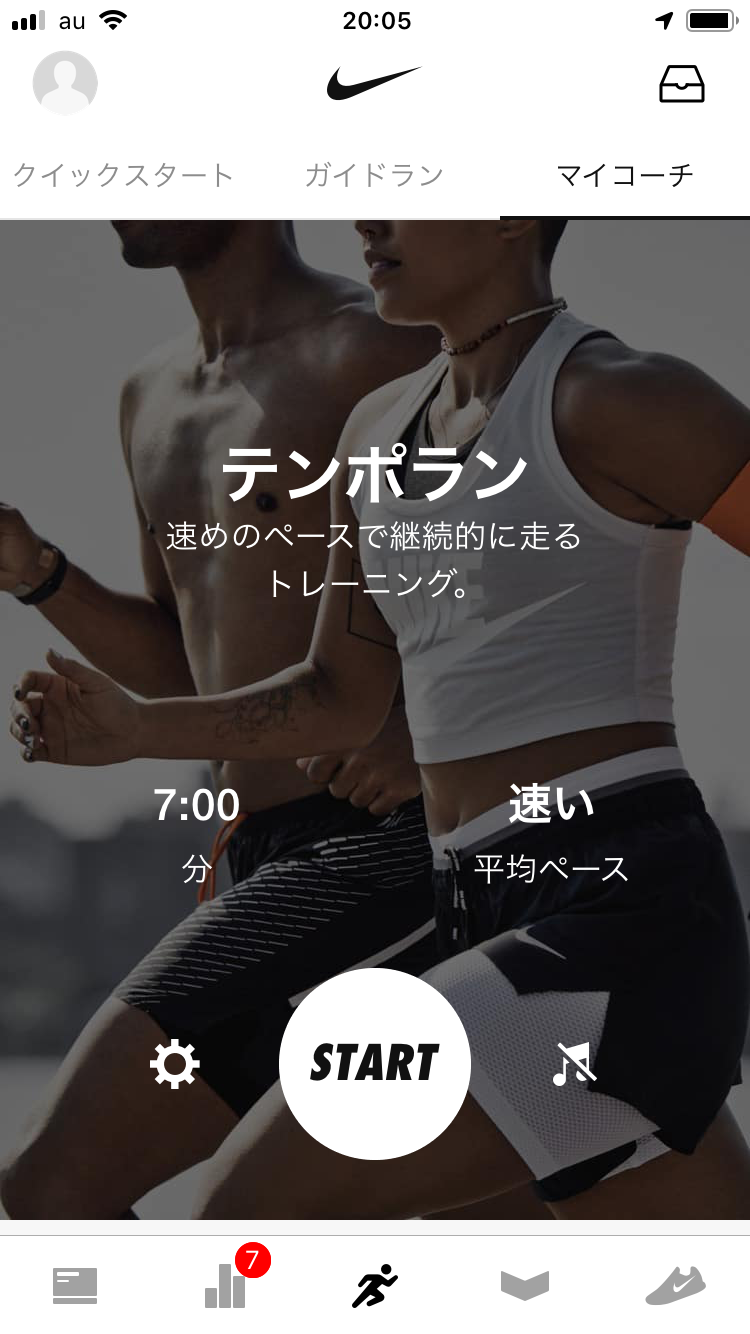Go to the club tab in bottom bar

click(x=525, y=1285)
